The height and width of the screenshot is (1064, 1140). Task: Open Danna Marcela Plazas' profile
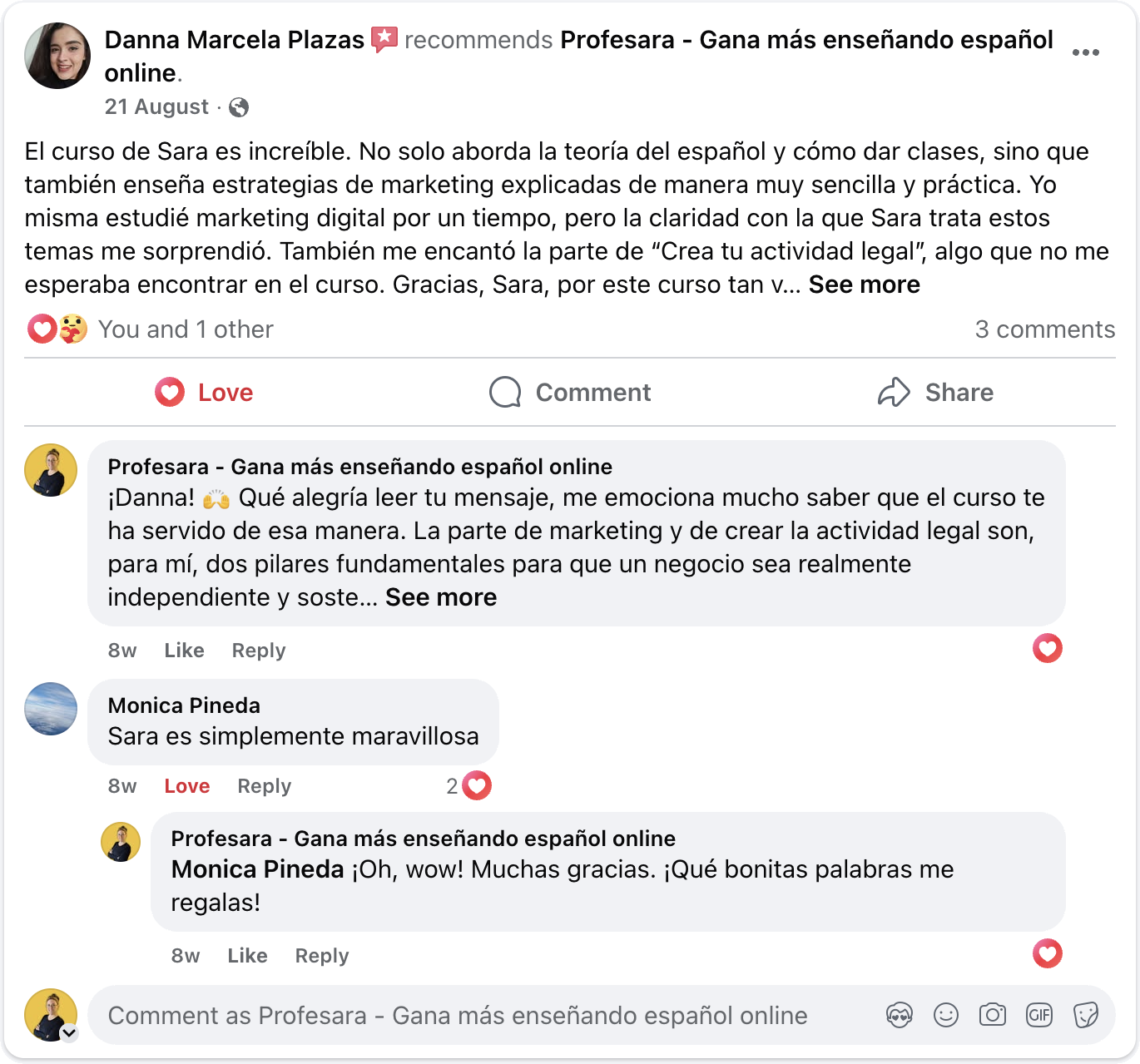(234, 40)
